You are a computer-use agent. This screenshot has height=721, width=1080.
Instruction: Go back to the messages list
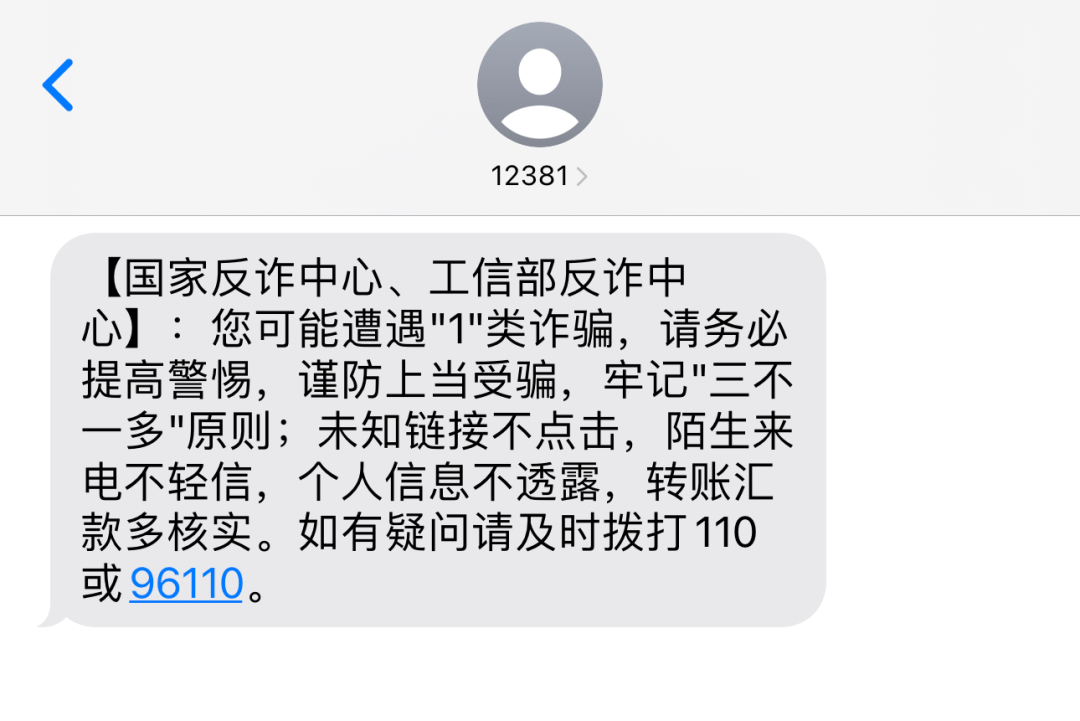tap(58, 85)
